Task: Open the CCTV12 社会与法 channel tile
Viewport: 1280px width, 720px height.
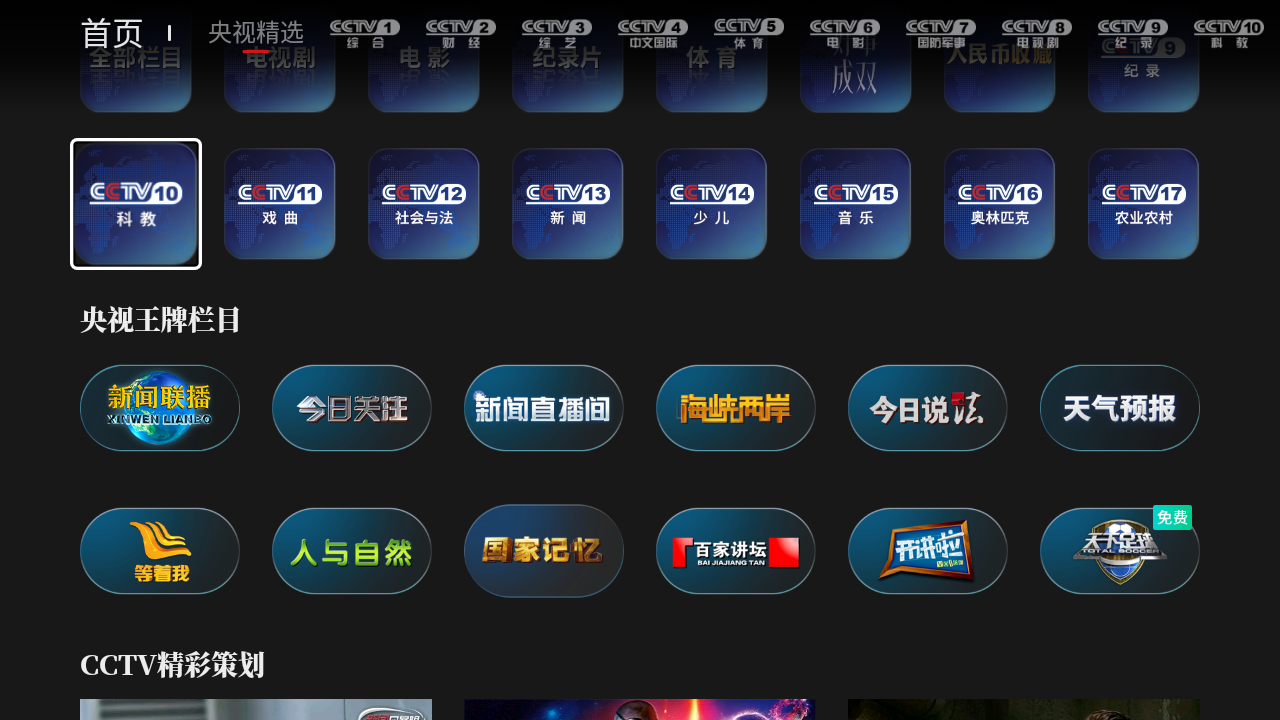Action: 424,204
